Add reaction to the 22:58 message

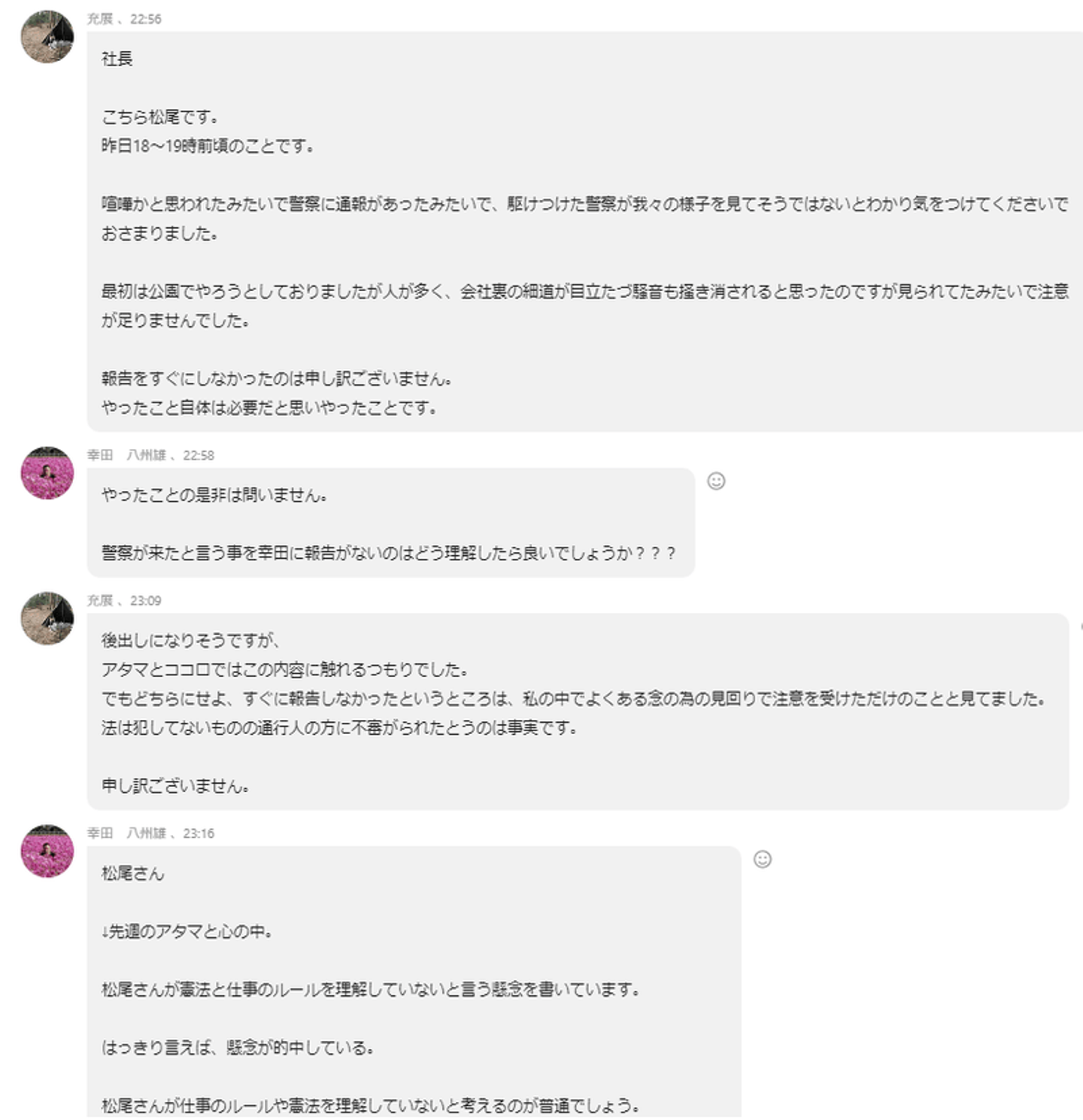click(716, 481)
